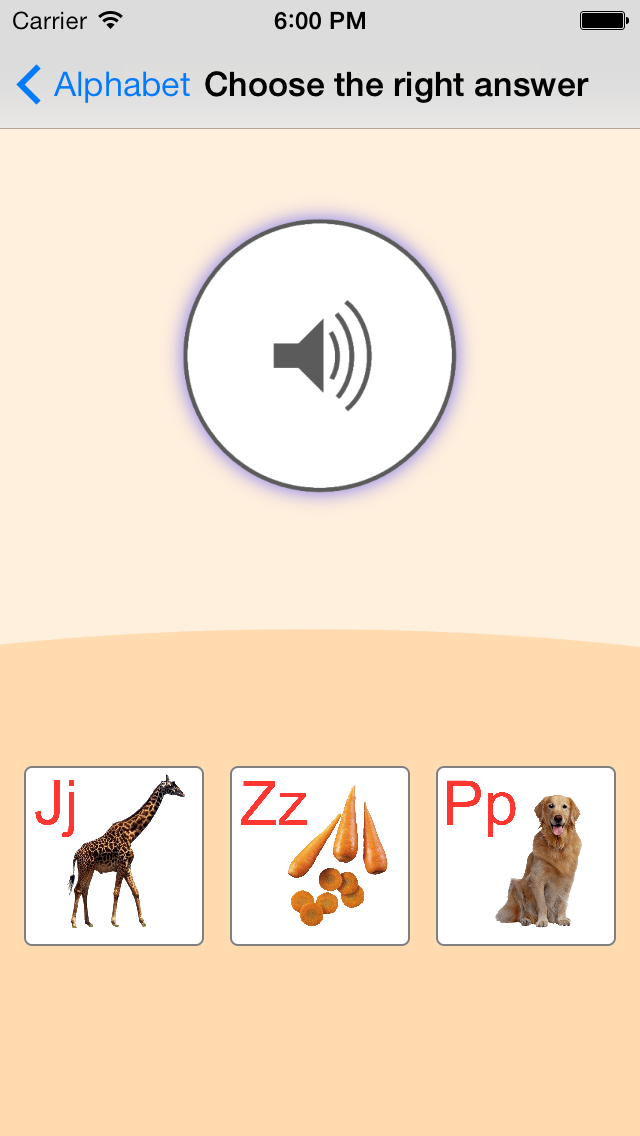Select the Zz carrots answer card

(x=320, y=856)
